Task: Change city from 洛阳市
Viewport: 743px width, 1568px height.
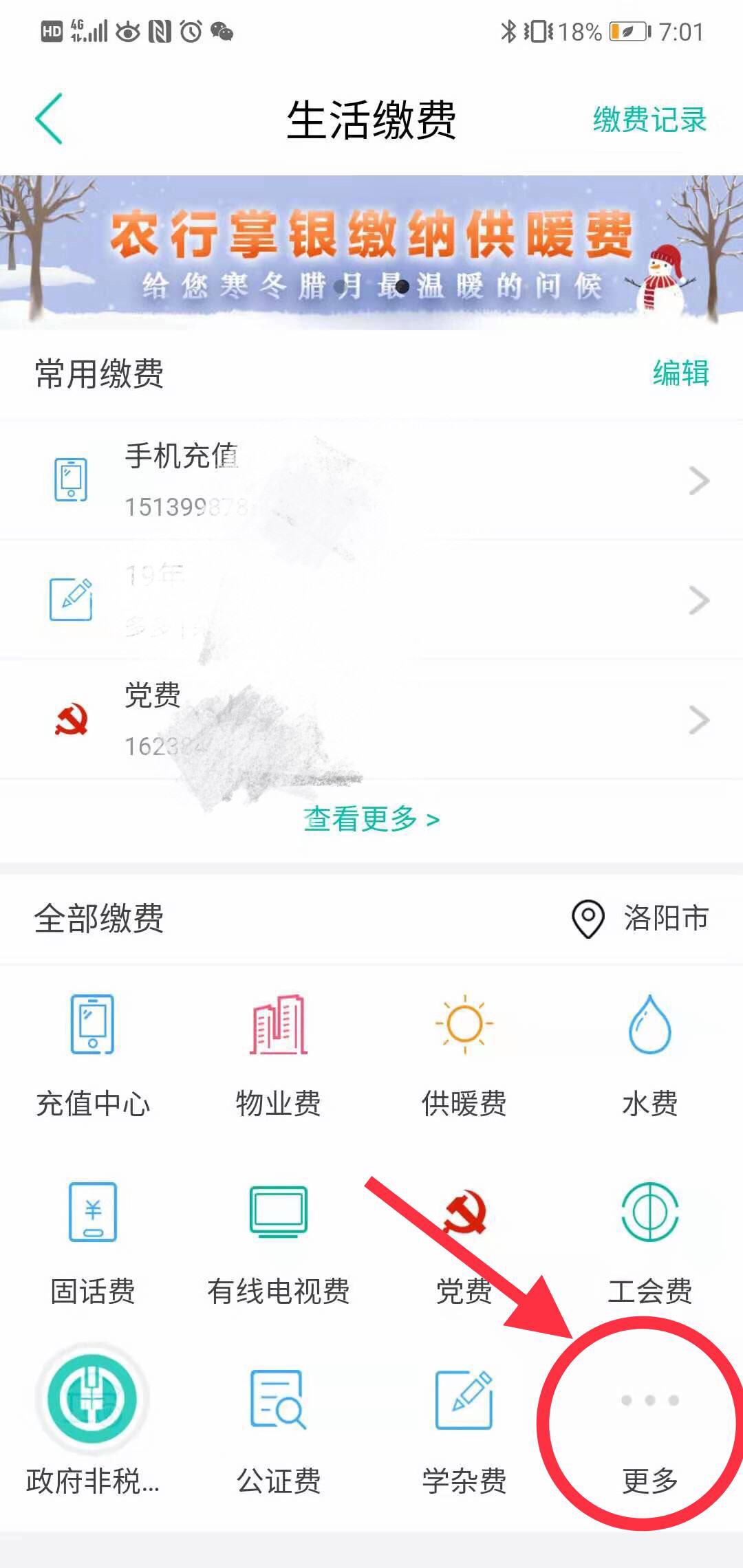Action: [641, 918]
